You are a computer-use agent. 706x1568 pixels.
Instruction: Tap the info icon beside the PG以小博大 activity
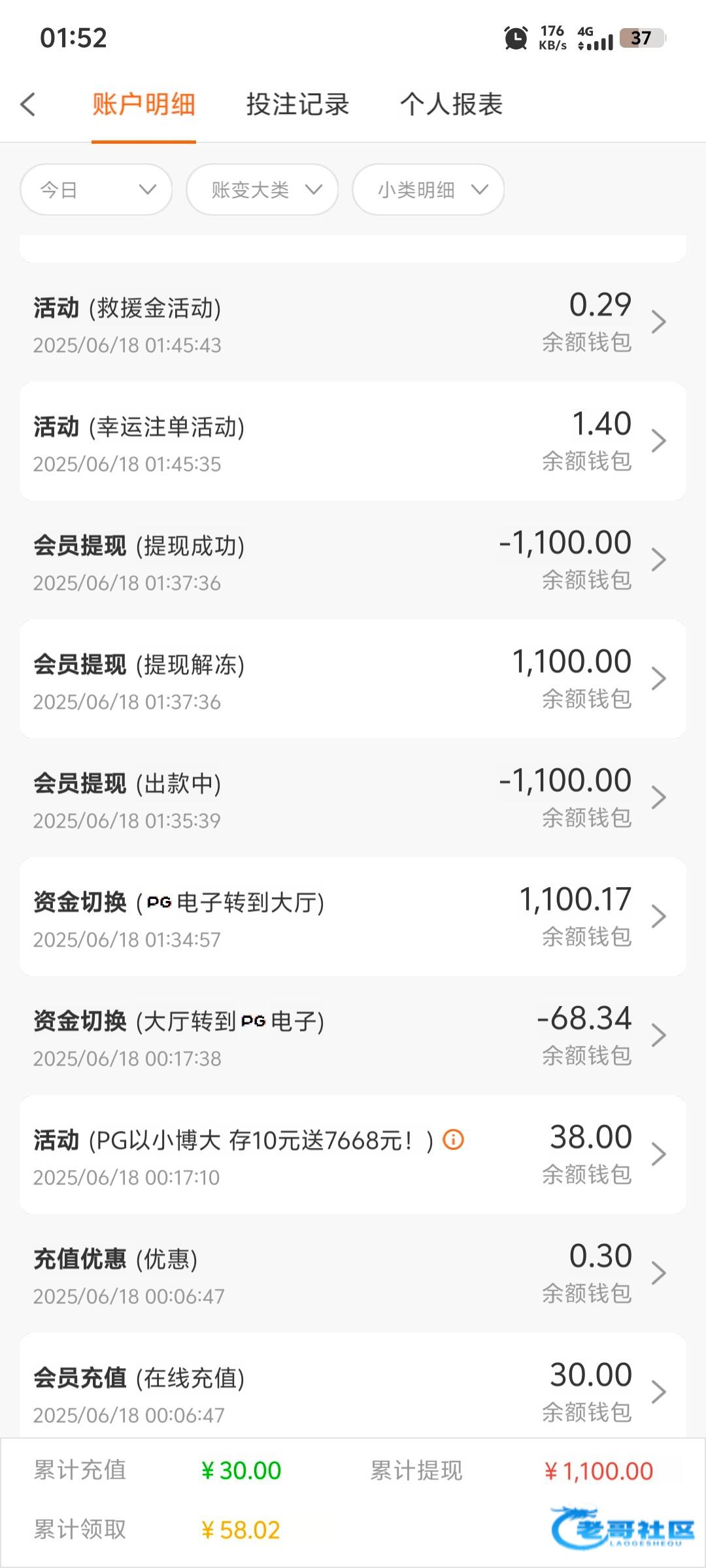[x=453, y=1140]
